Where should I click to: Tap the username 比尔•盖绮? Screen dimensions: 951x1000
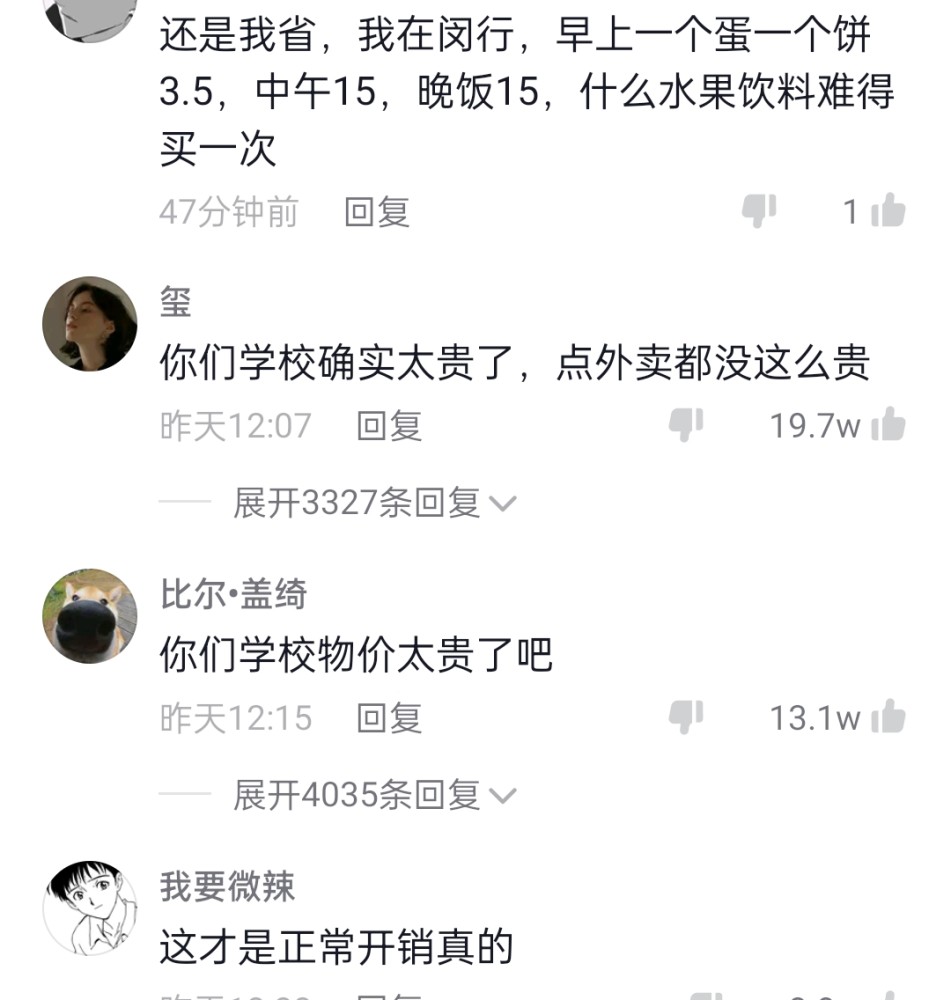pos(234,594)
